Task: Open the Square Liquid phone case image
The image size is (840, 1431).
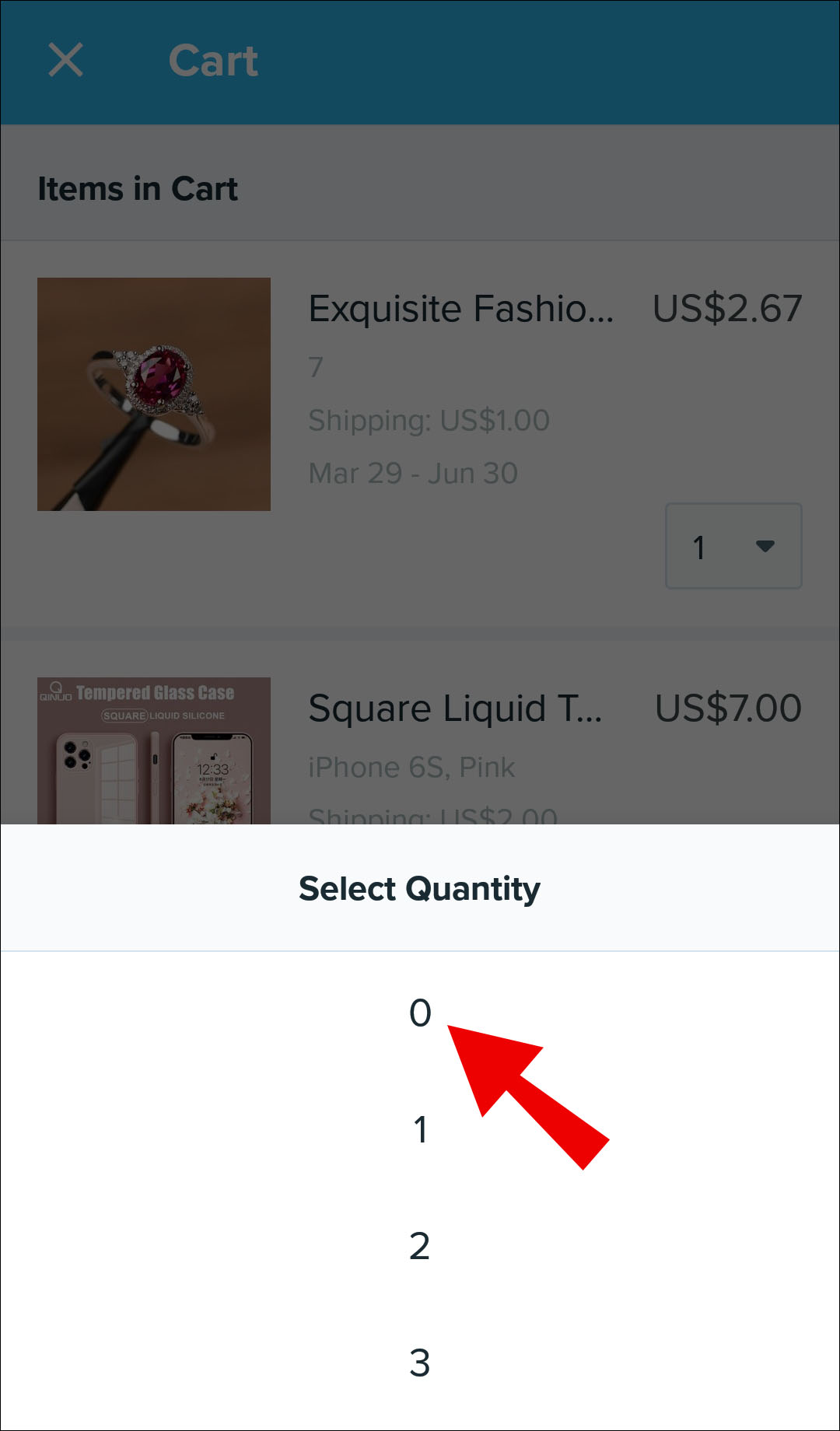Action: [154, 750]
